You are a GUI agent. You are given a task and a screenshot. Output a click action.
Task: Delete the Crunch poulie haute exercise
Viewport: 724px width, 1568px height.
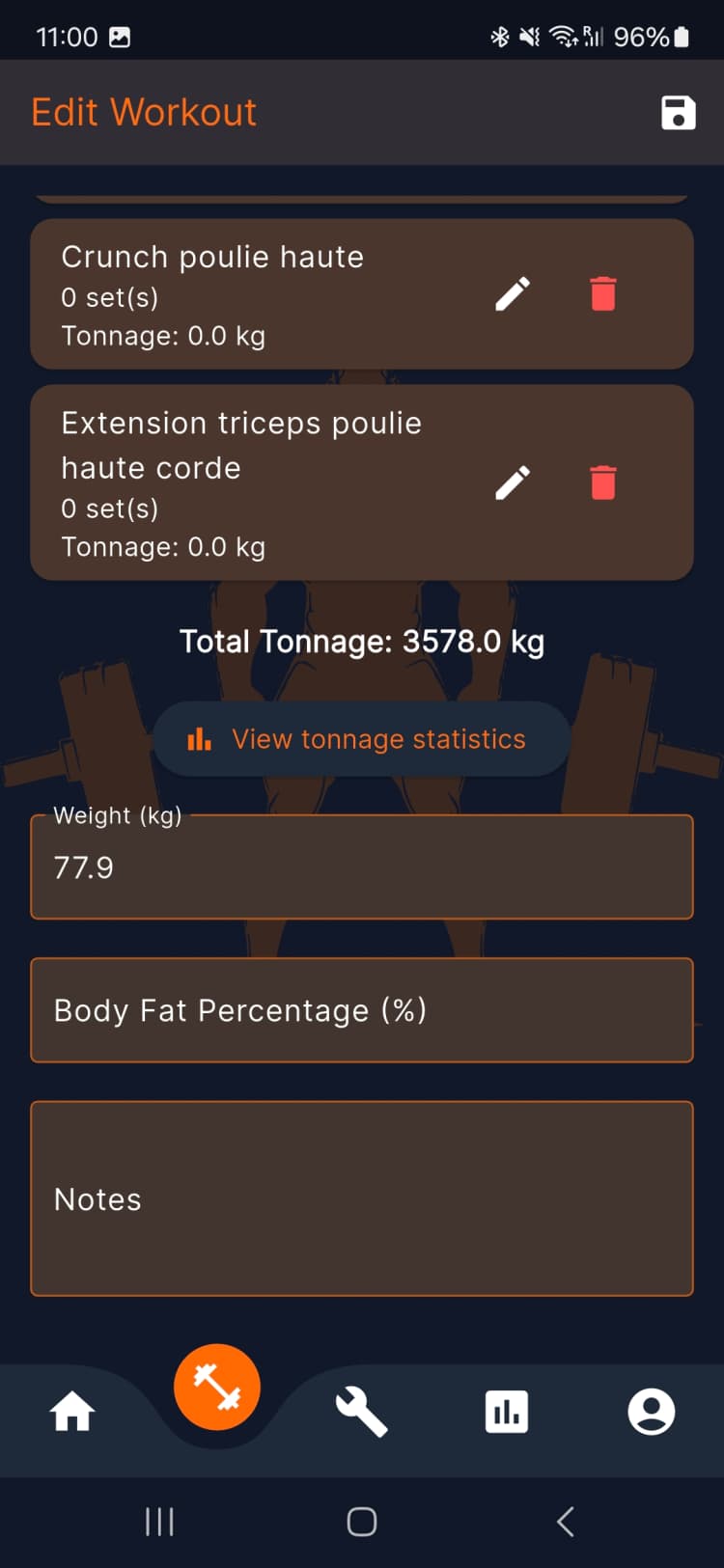(603, 294)
